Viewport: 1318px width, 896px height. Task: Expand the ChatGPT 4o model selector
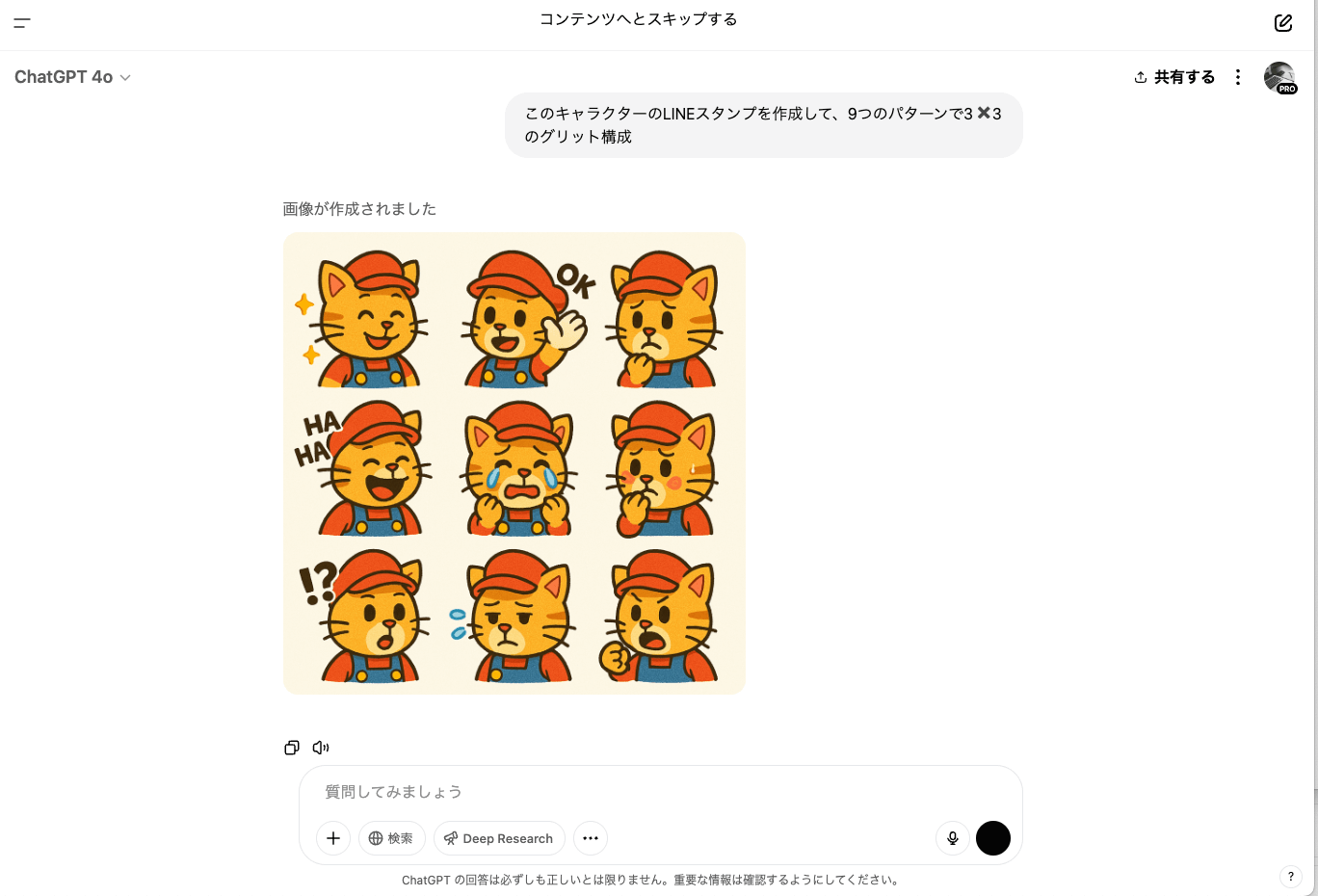click(72, 77)
